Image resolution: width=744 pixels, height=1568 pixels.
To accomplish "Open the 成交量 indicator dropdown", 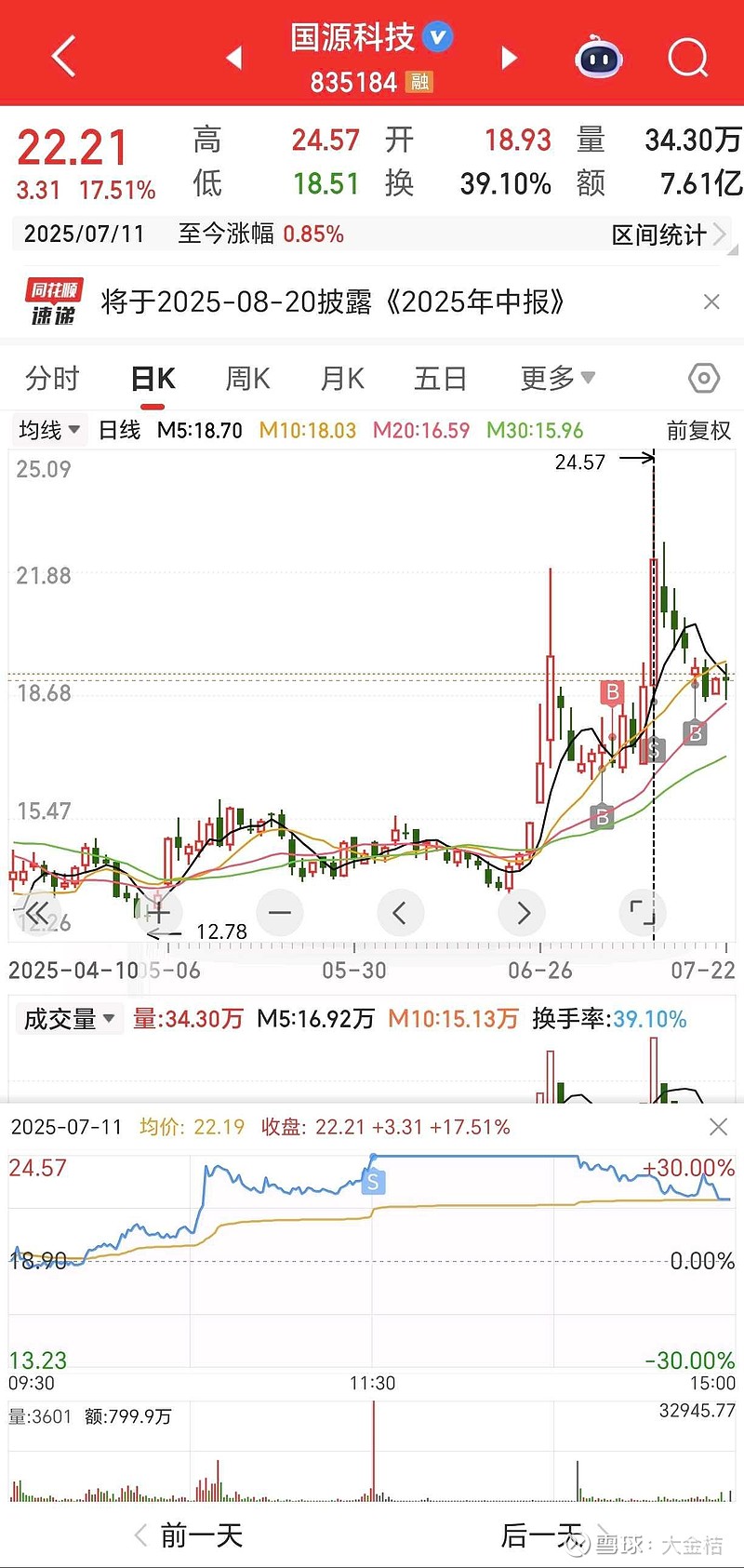I will point(68,1019).
